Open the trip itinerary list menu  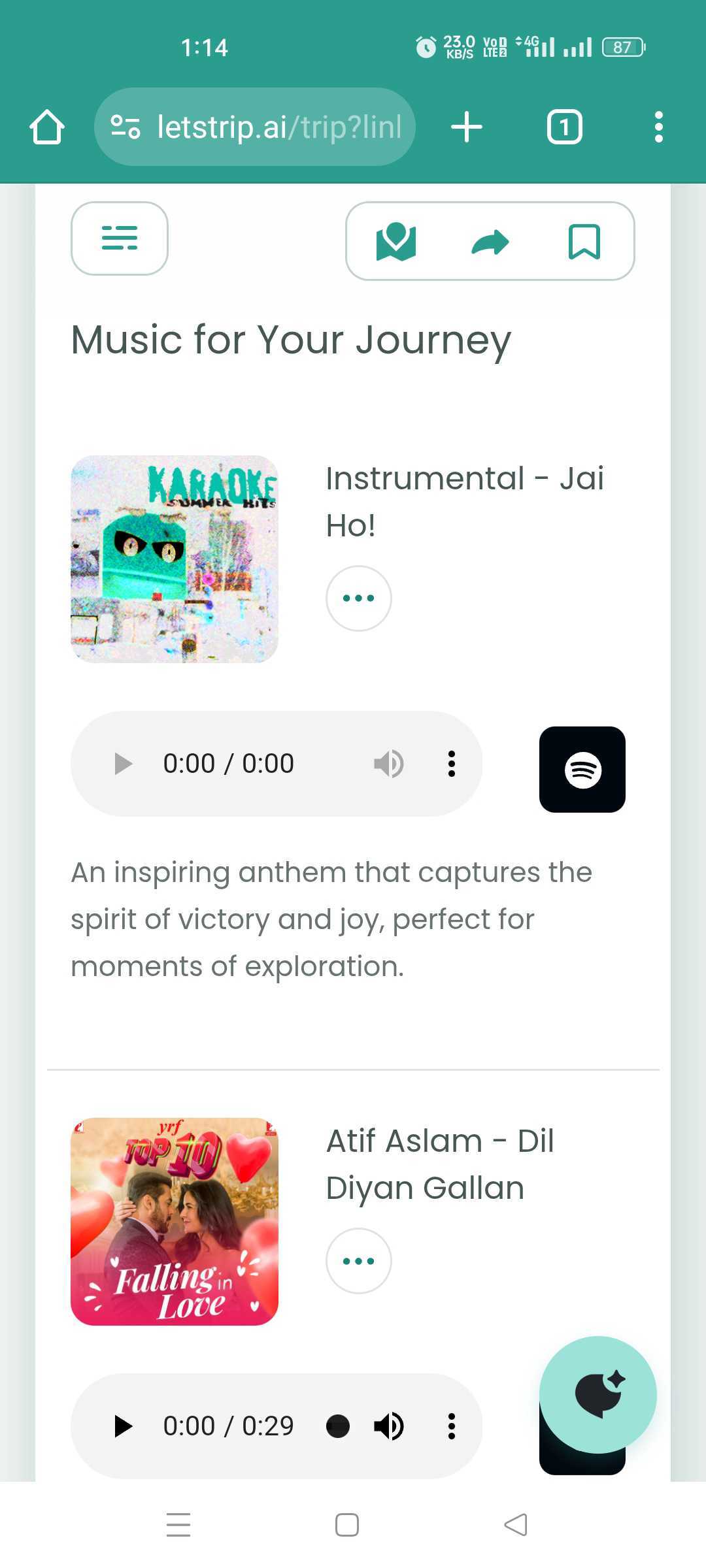[x=120, y=239]
